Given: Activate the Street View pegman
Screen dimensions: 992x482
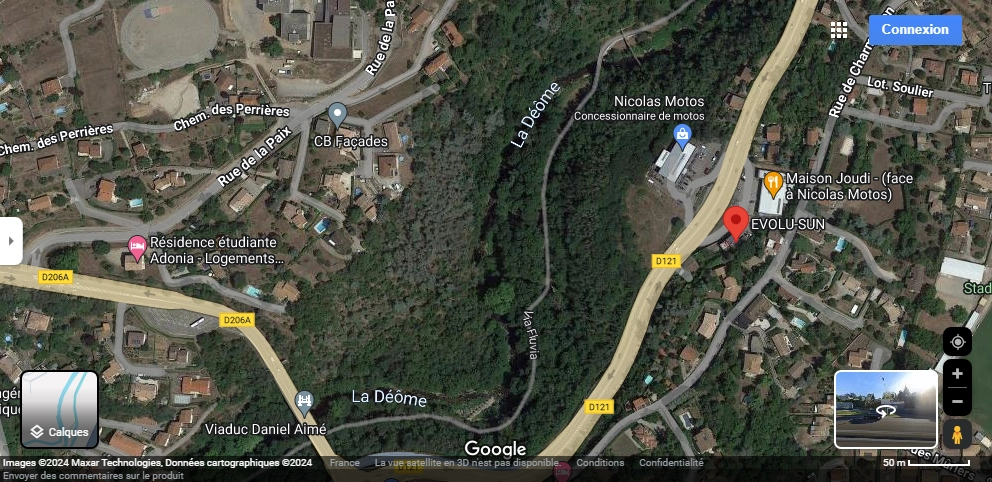Looking at the screenshot, I should [957, 435].
